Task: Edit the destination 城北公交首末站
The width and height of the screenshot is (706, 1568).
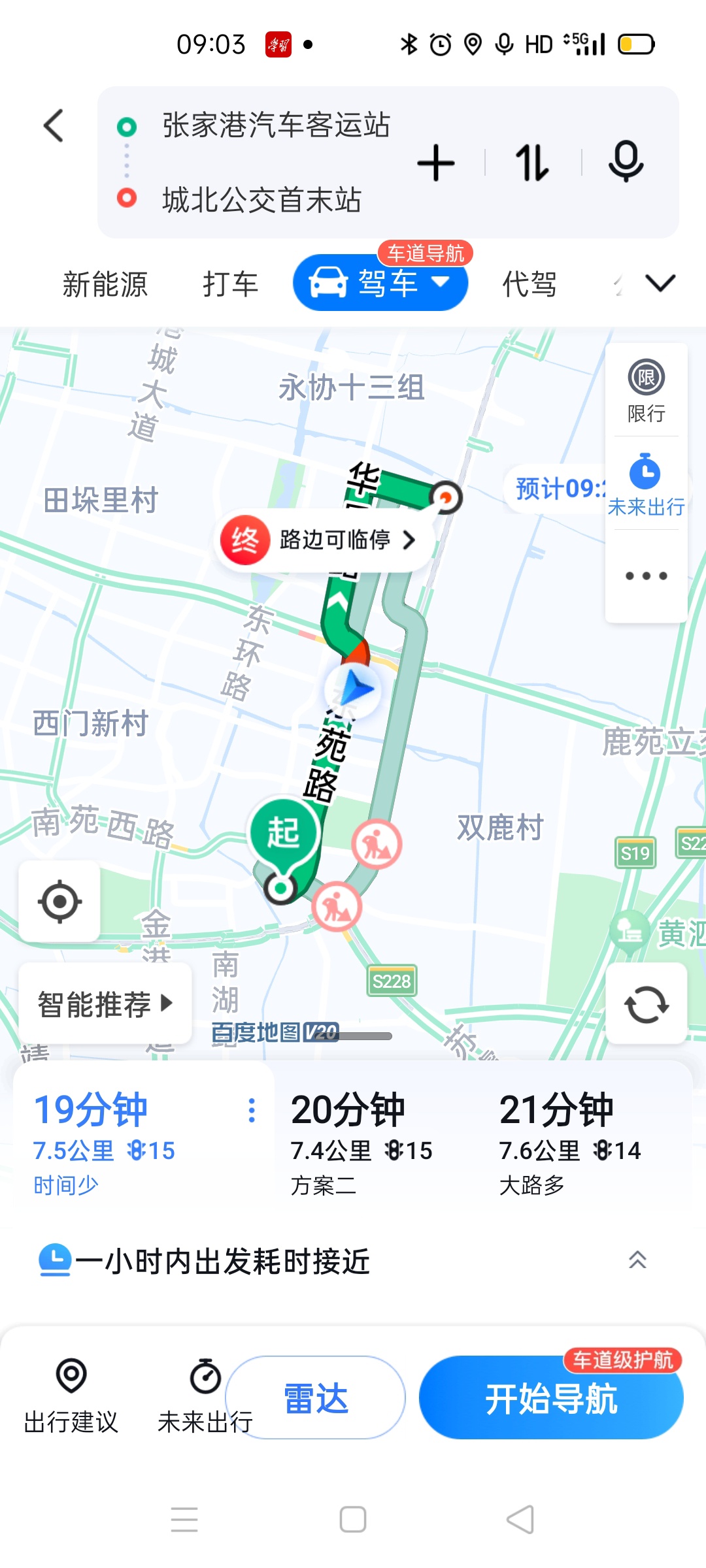Action: (261, 199)
